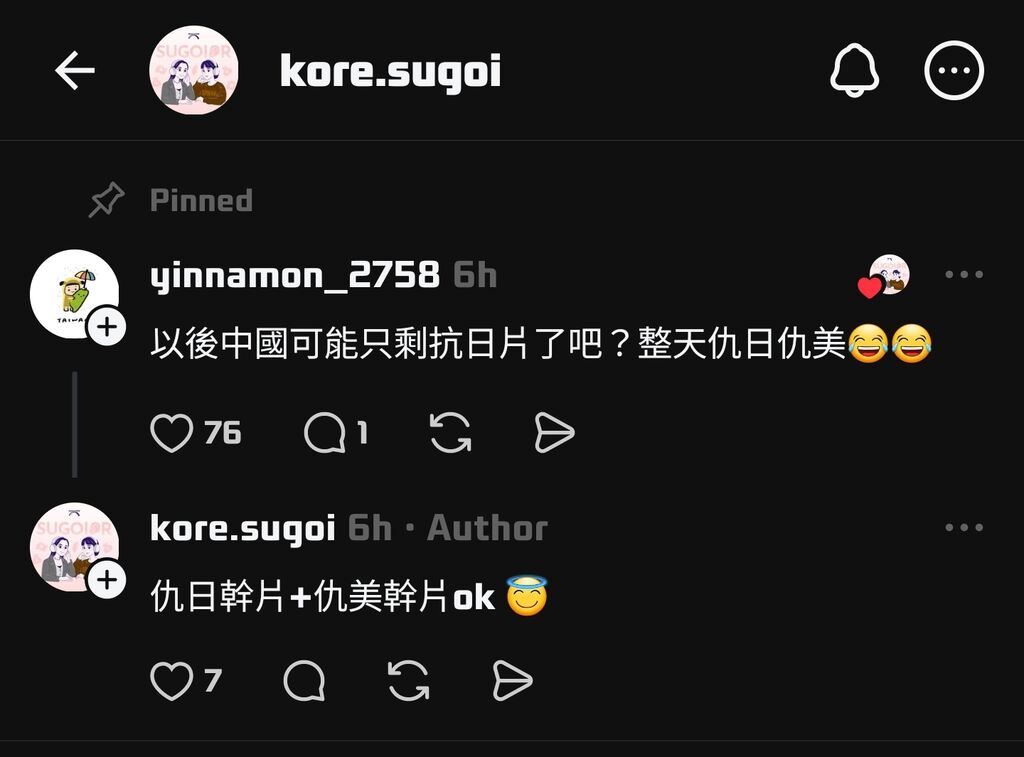This screenshot has height=757, width=1024.
Task: Open replies on yinnamon_2758's post
Action: [325, 433]
